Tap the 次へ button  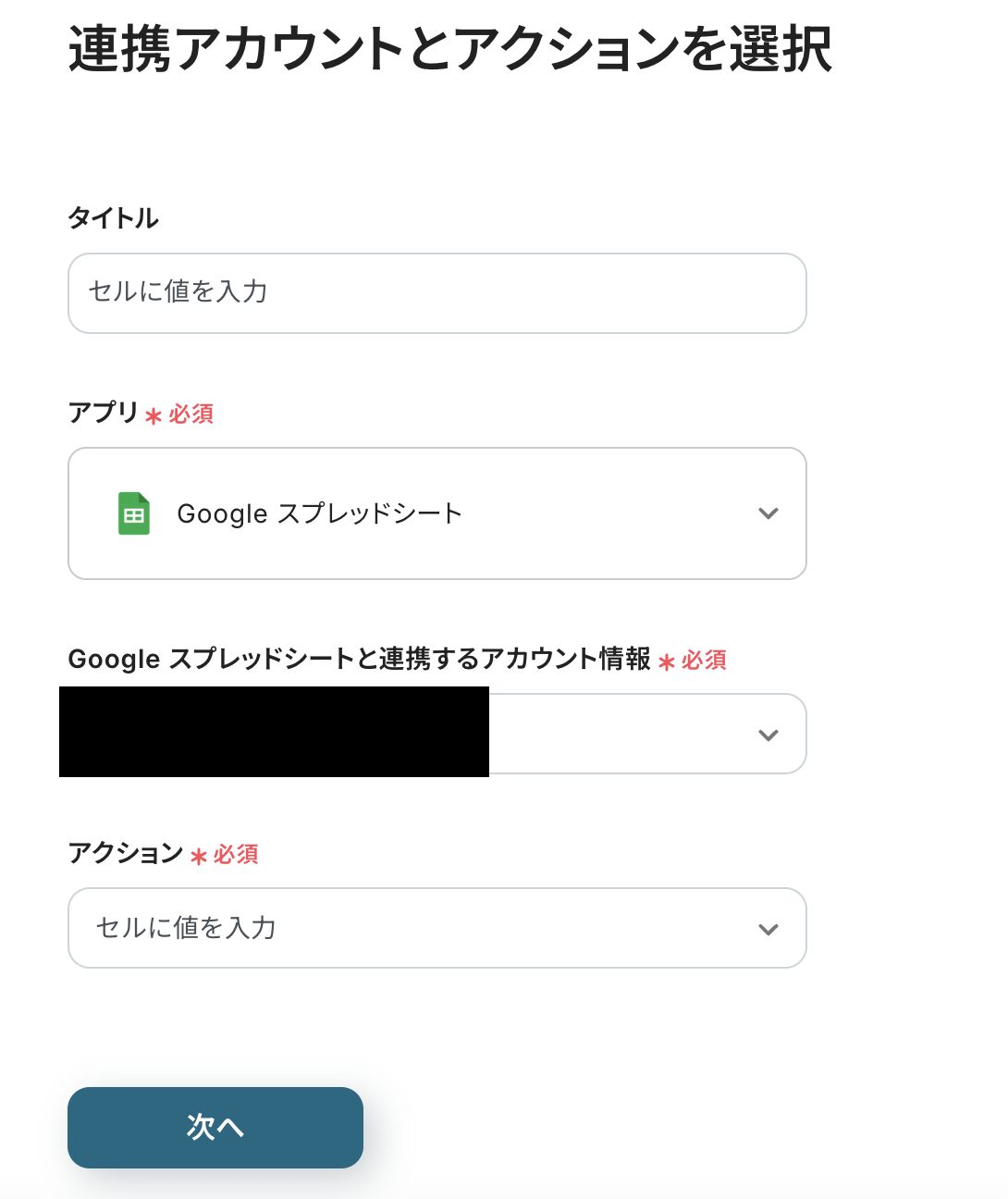tap(215, 1127)
